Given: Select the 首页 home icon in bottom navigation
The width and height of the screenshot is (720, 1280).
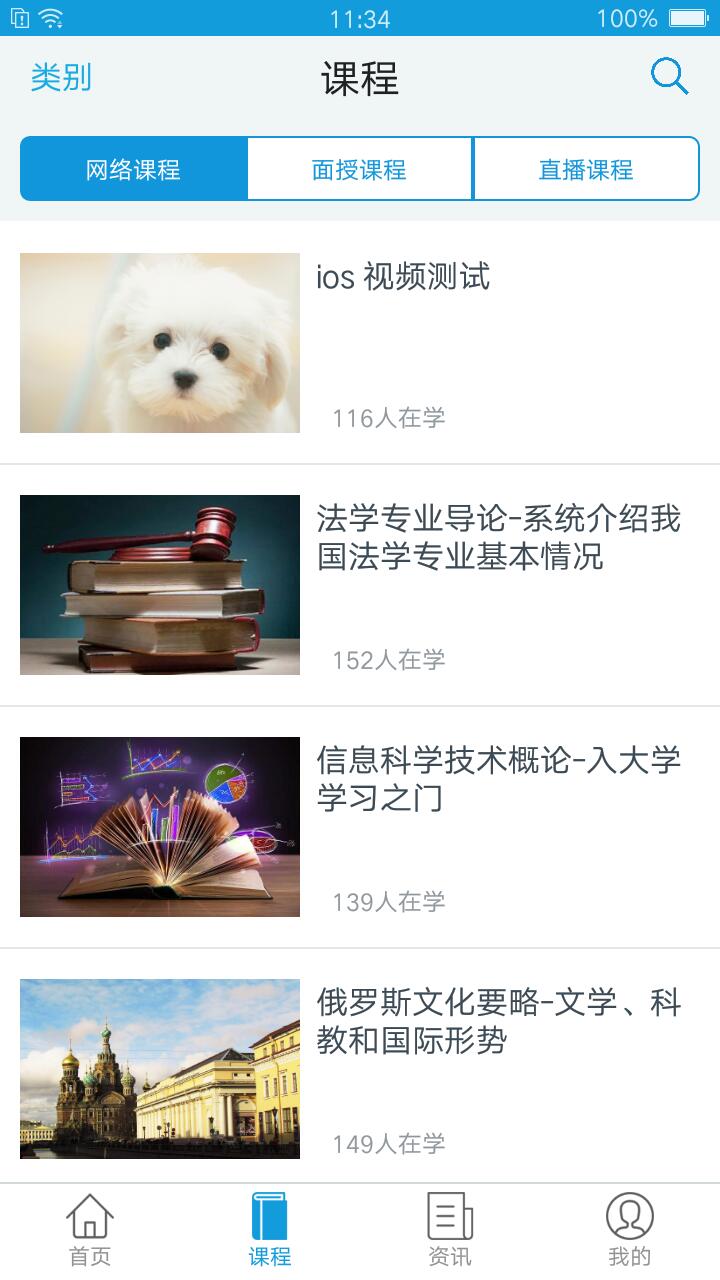Looking at the screenshot, I should tap(88, 1228).
